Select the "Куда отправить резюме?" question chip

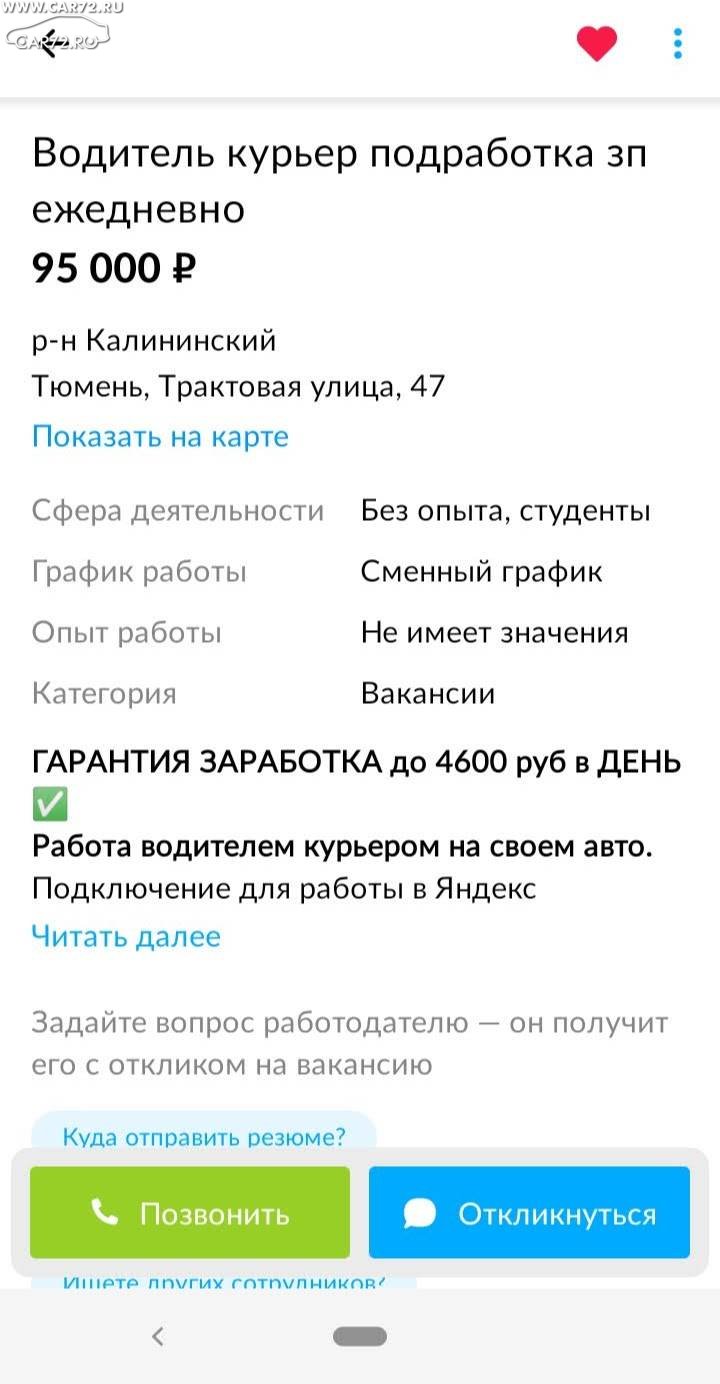tap(204, 1136)
